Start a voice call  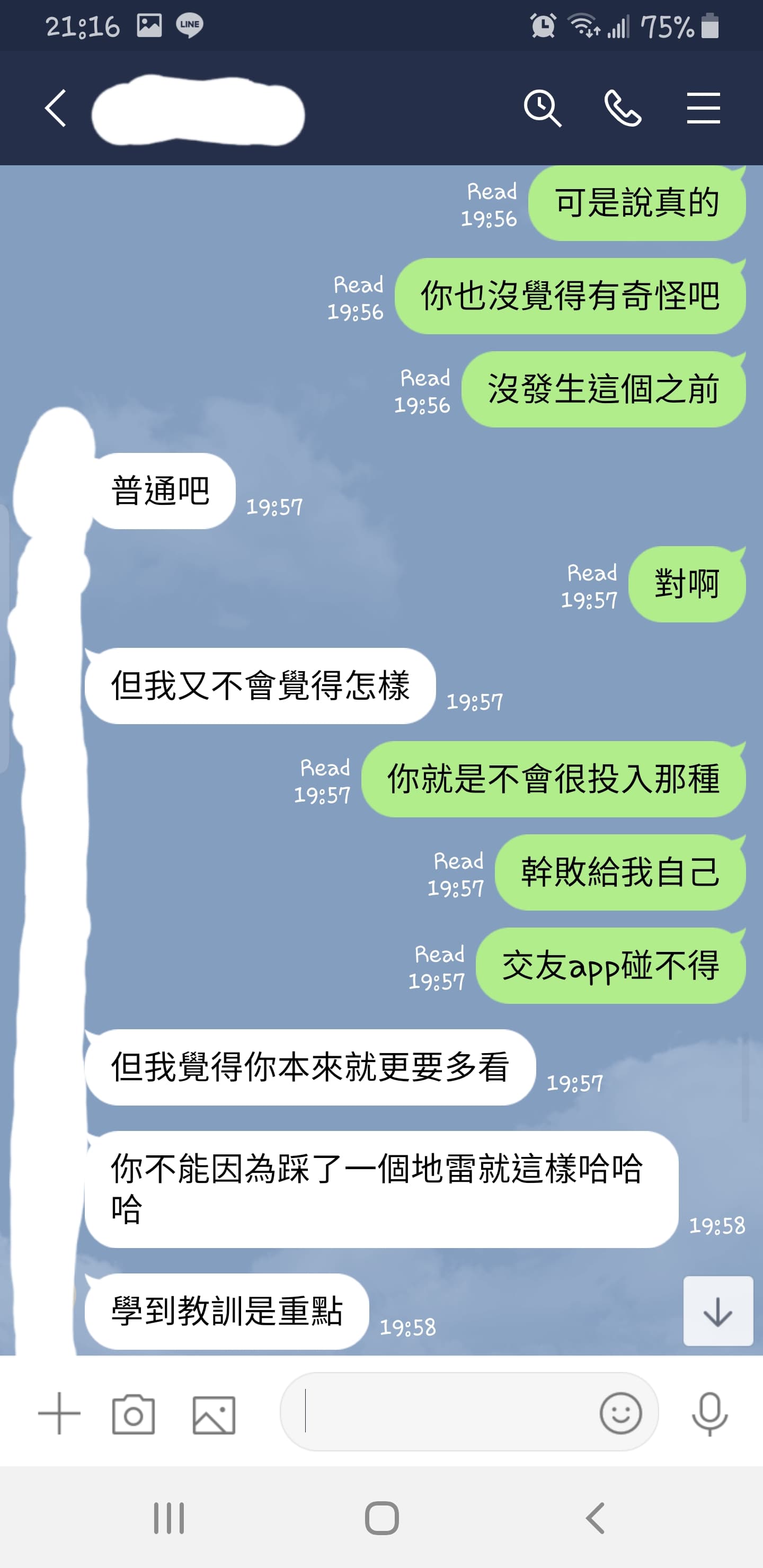pyautogui.click(x=623, y=109)
